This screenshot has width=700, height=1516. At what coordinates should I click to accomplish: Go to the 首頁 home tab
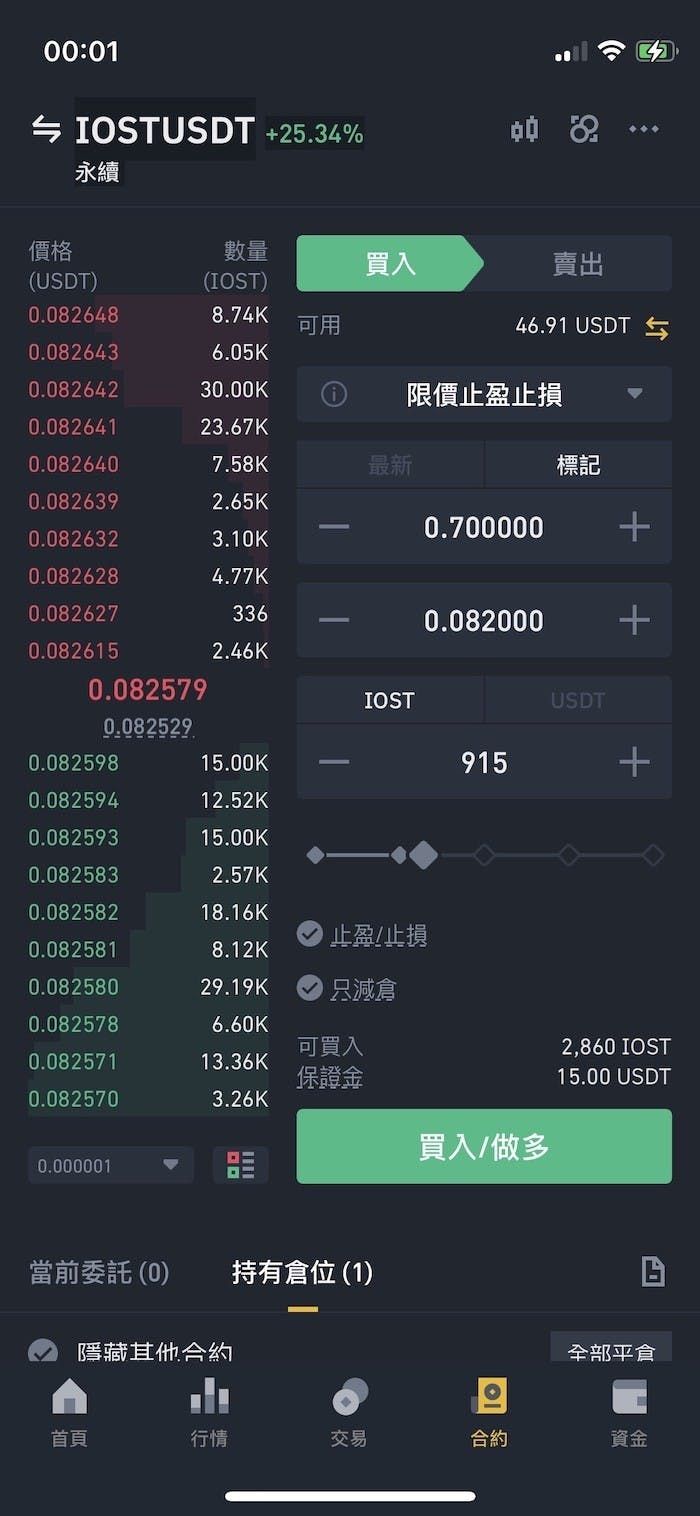pyautogui.click(x=69, y=1412)
